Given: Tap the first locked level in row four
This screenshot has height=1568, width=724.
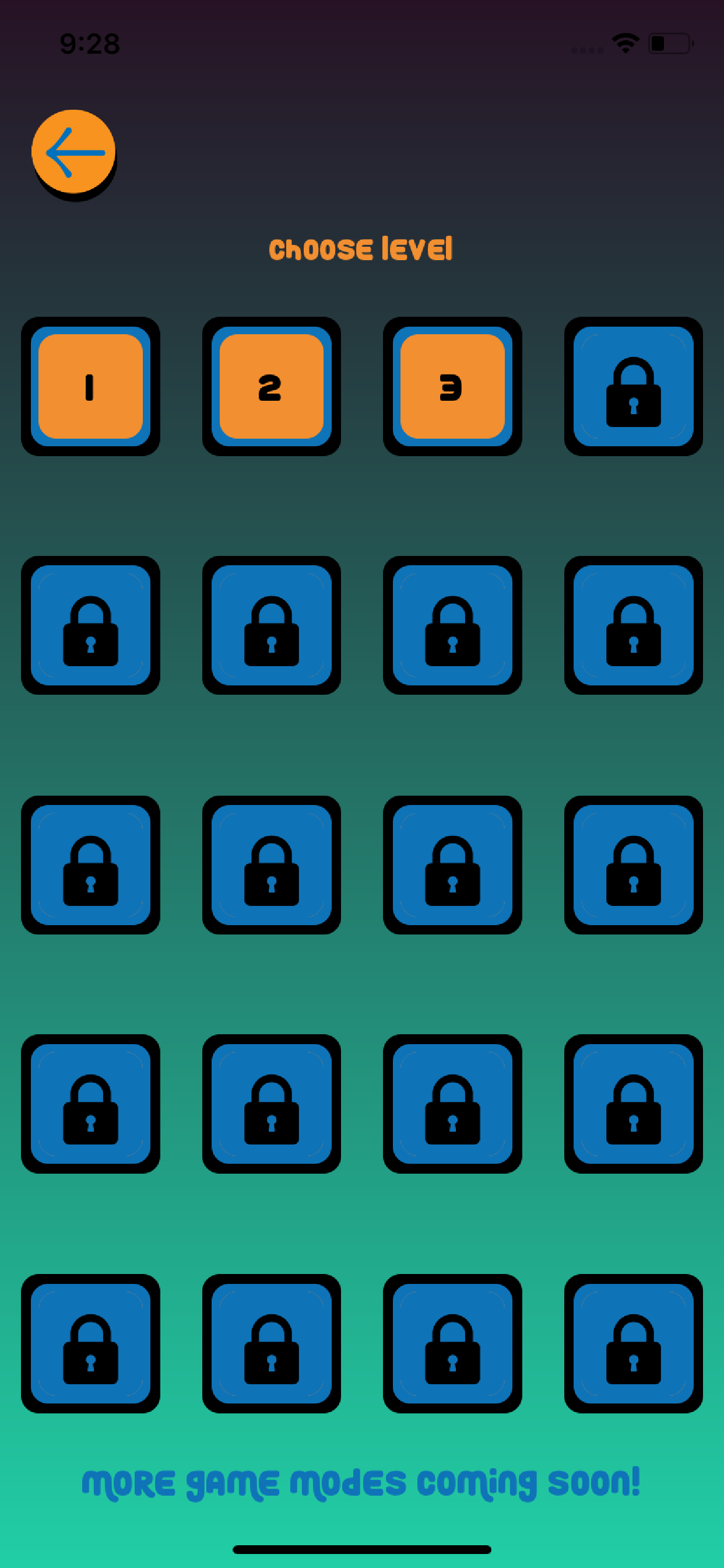Looking at the screenshot, I should [x=90, y=1103].
